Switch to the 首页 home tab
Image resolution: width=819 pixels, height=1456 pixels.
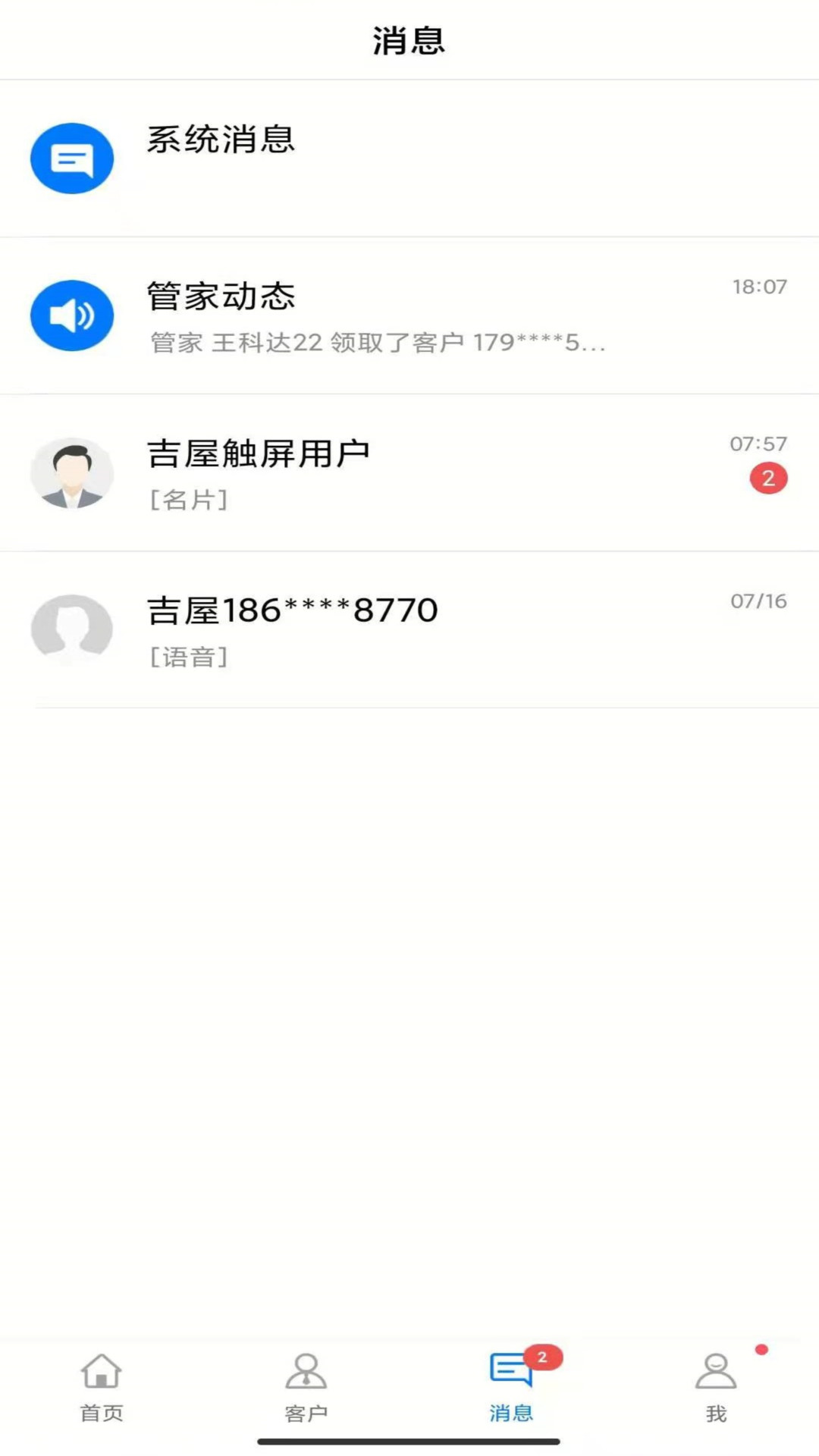[102, 1388]
